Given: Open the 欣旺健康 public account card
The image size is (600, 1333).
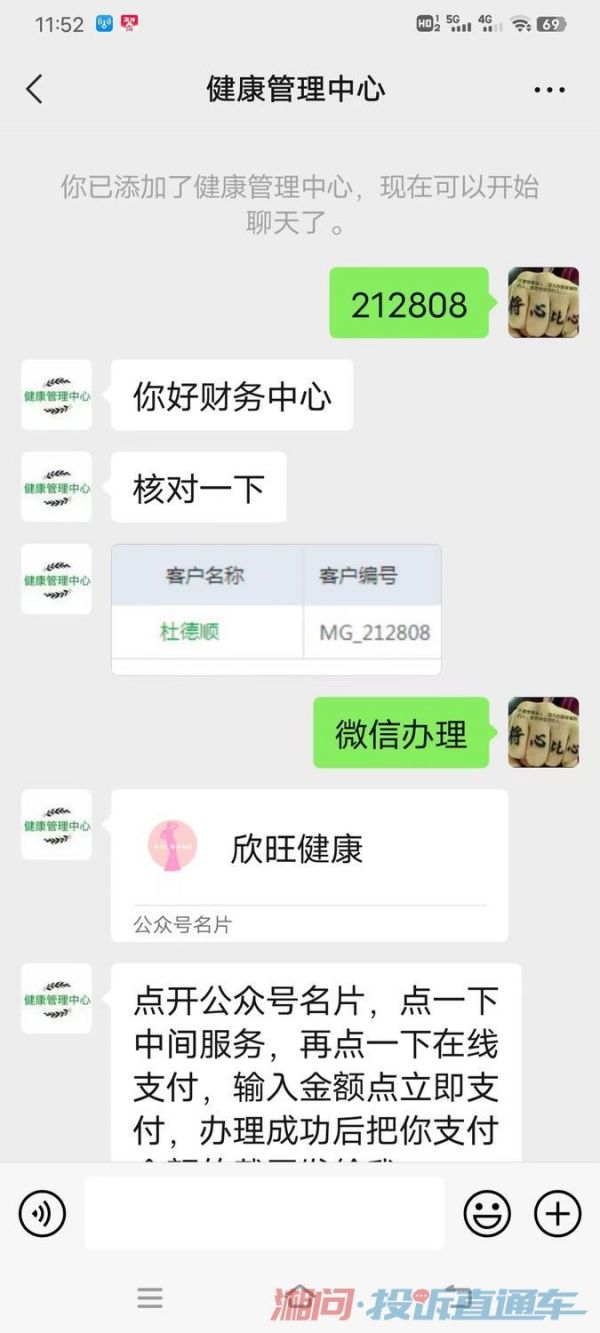Looking at the screenshot, I should 309,865.
